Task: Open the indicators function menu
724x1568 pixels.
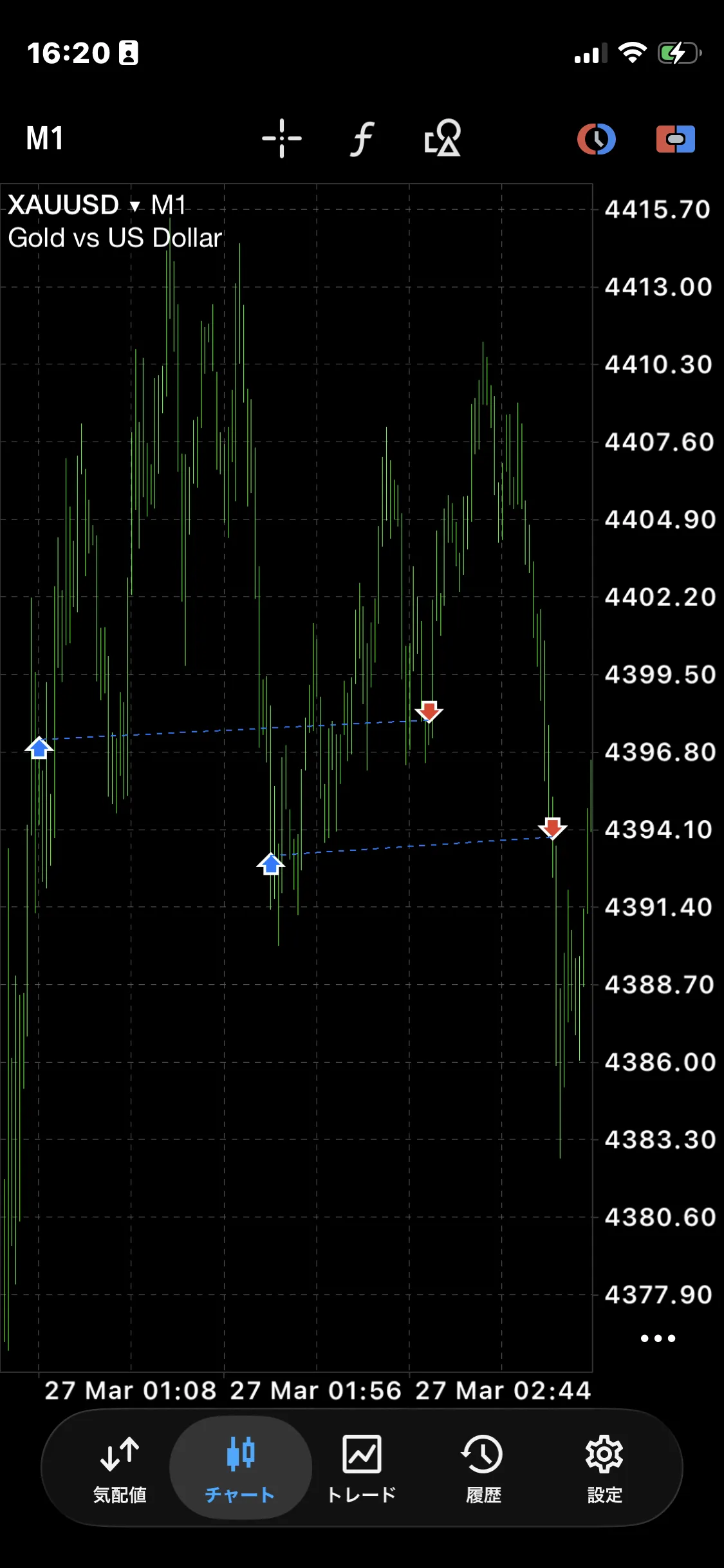Action: pyautogui.click(x=362, y=138)
